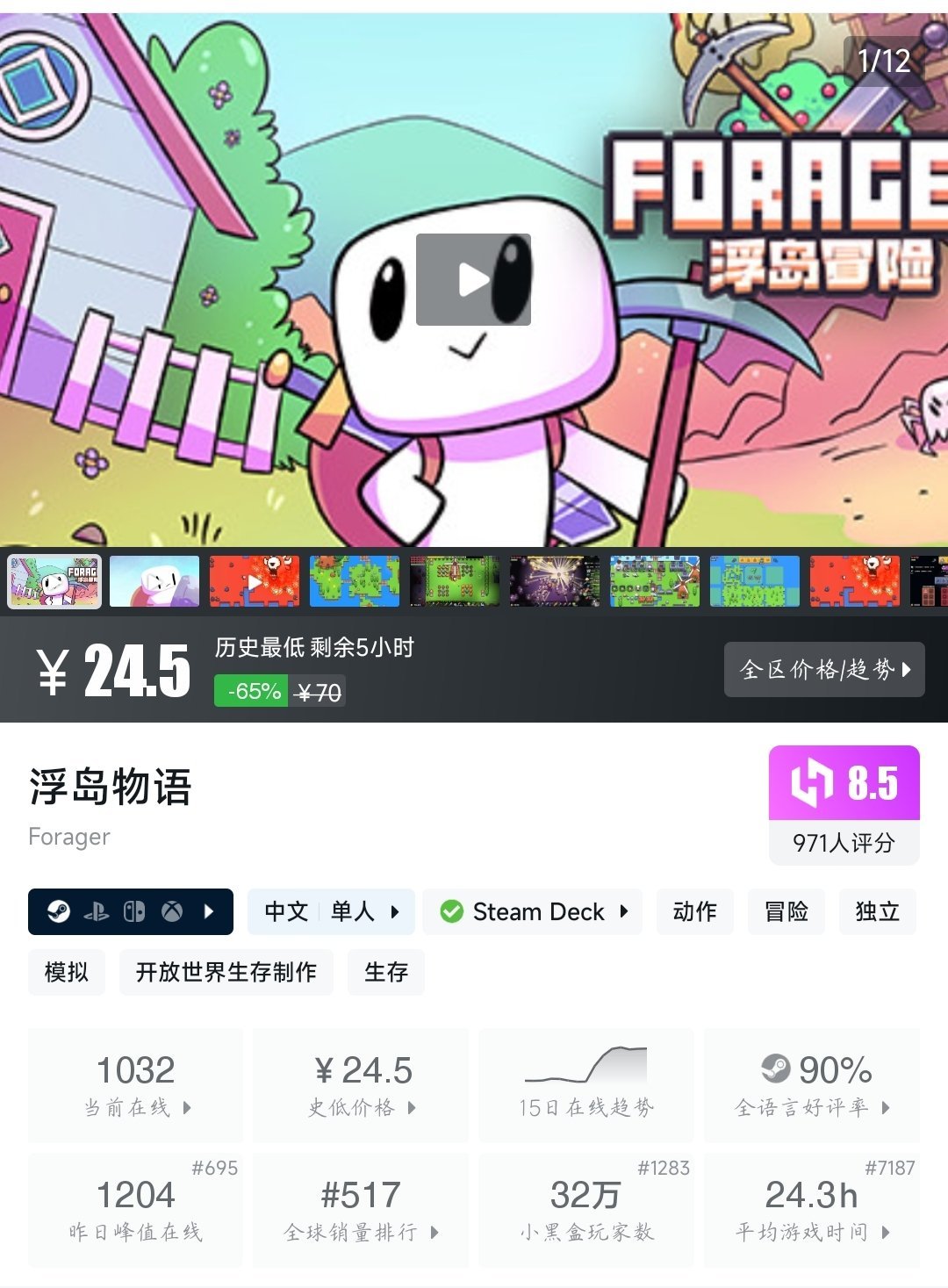This screenshot has height=1288, width=948.
Task: Open 史低价格 lowest price history
Action: click(x=361, y=1086)
